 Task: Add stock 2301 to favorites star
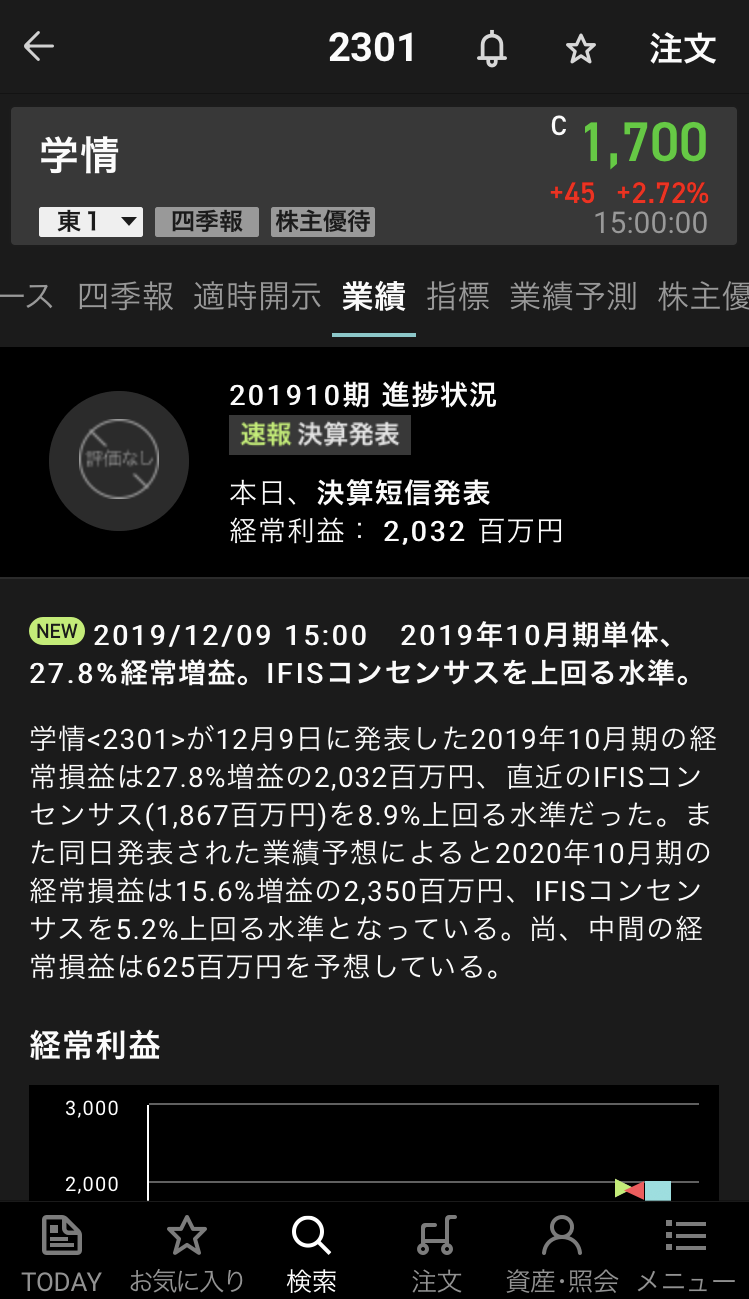581,48
